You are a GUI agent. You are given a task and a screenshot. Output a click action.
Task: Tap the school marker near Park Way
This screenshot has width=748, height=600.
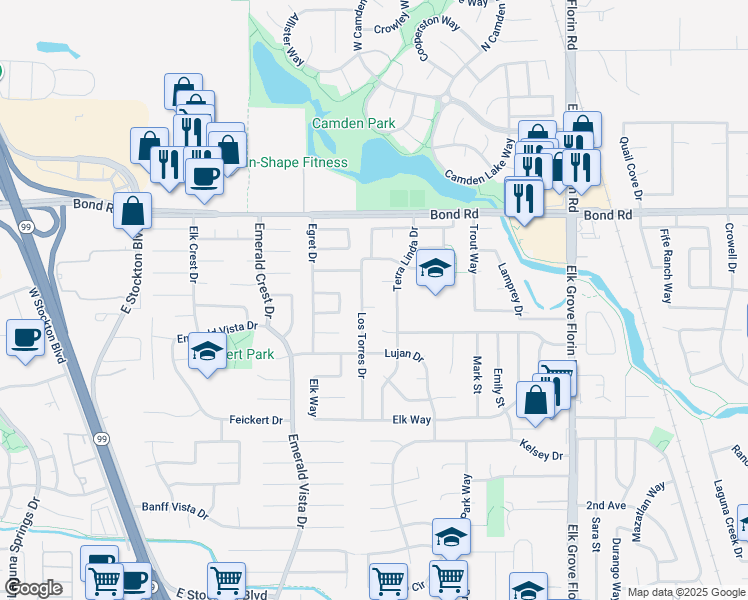click(x=451, y=537)
